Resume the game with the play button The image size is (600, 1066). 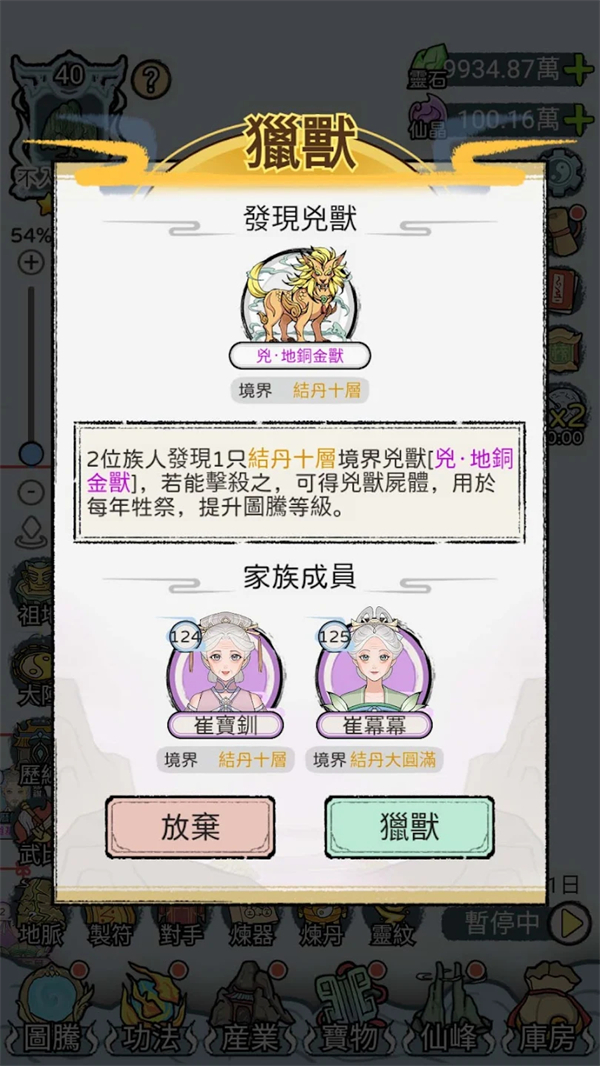point(571,922)
